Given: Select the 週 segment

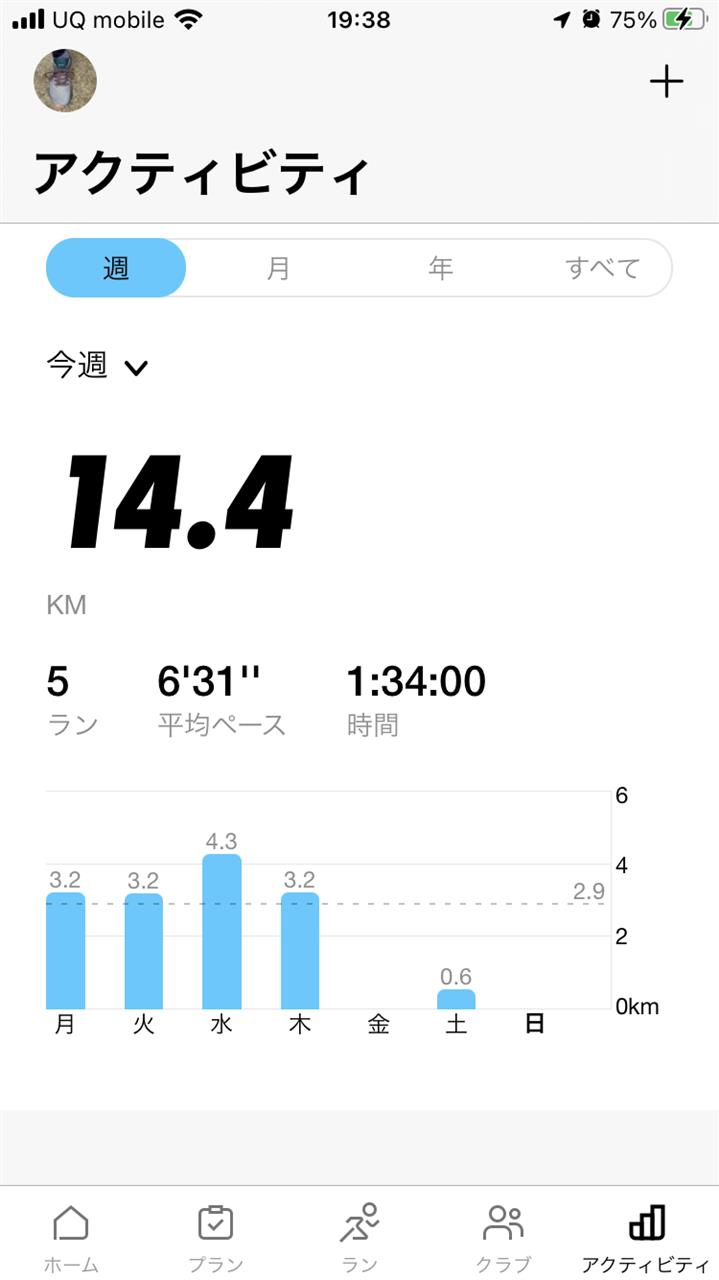Looking at the screenshot, I should pyautogui.click(x=116, y=268).
